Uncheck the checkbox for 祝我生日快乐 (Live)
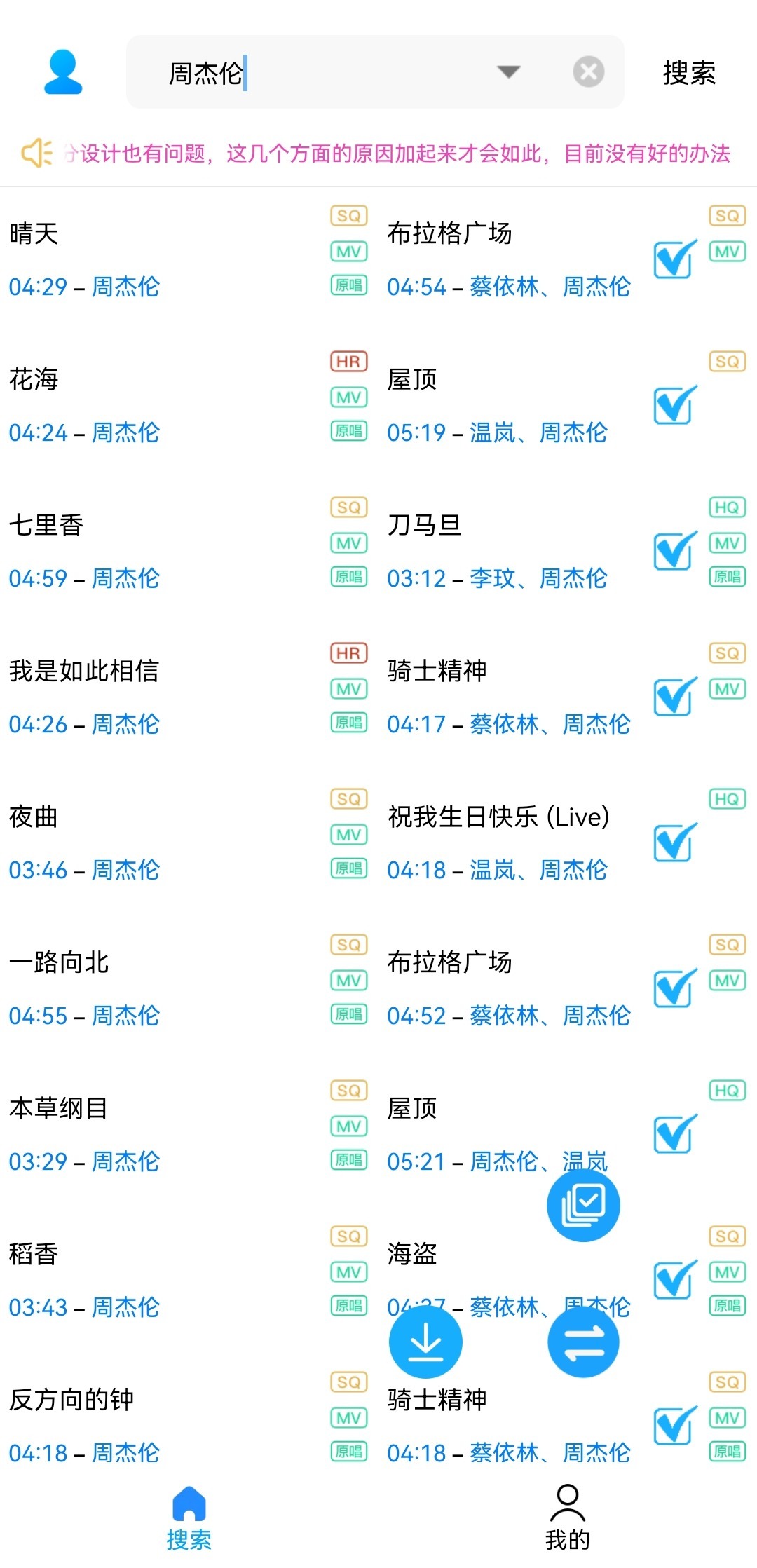 tap(674, 843)
